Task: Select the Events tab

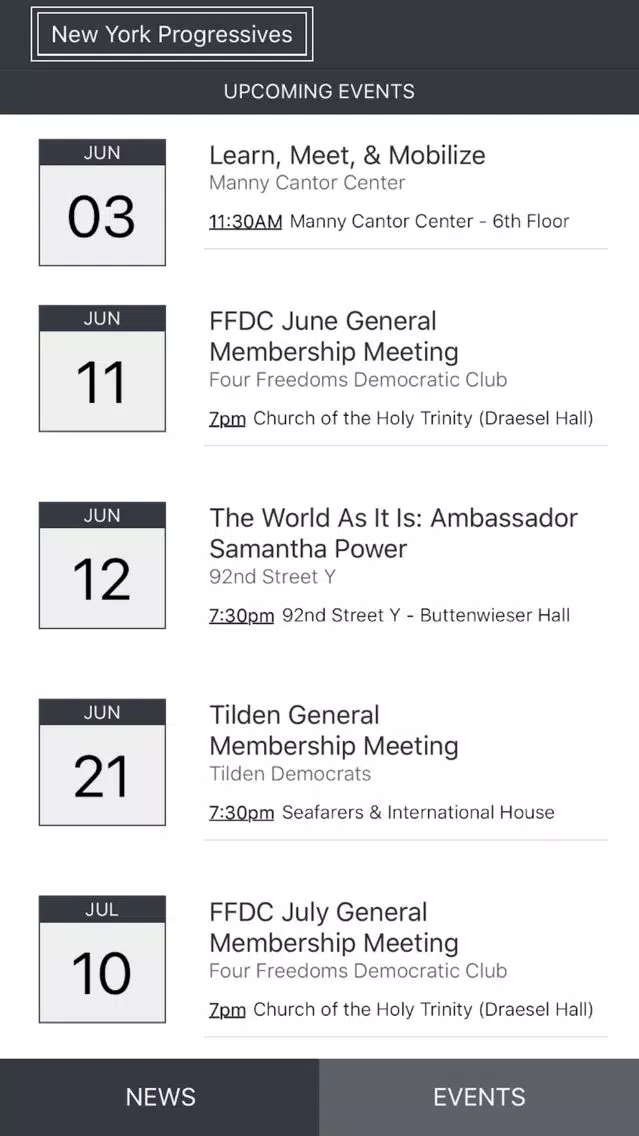Action: [479, 1097]
